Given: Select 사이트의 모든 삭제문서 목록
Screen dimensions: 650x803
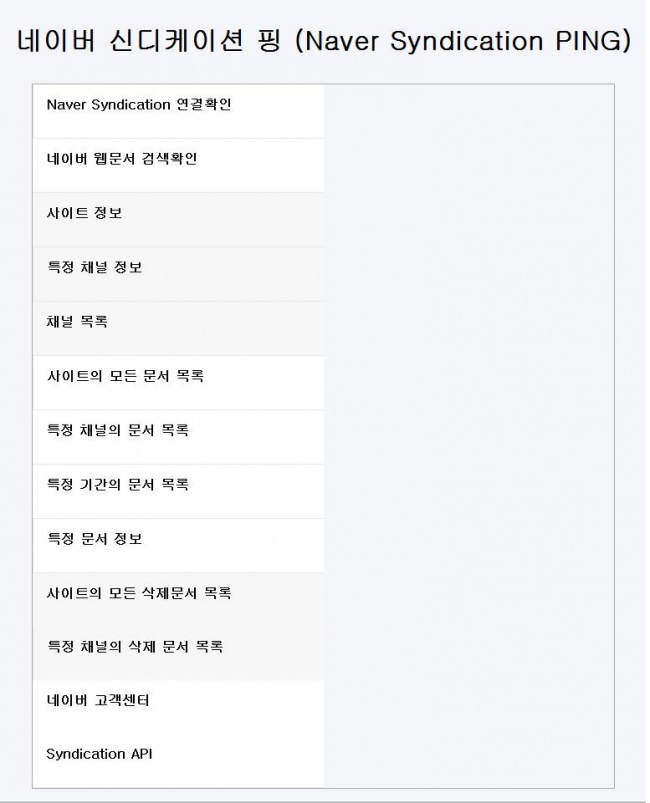Looking at the screenshot, I should coord(139,593).
